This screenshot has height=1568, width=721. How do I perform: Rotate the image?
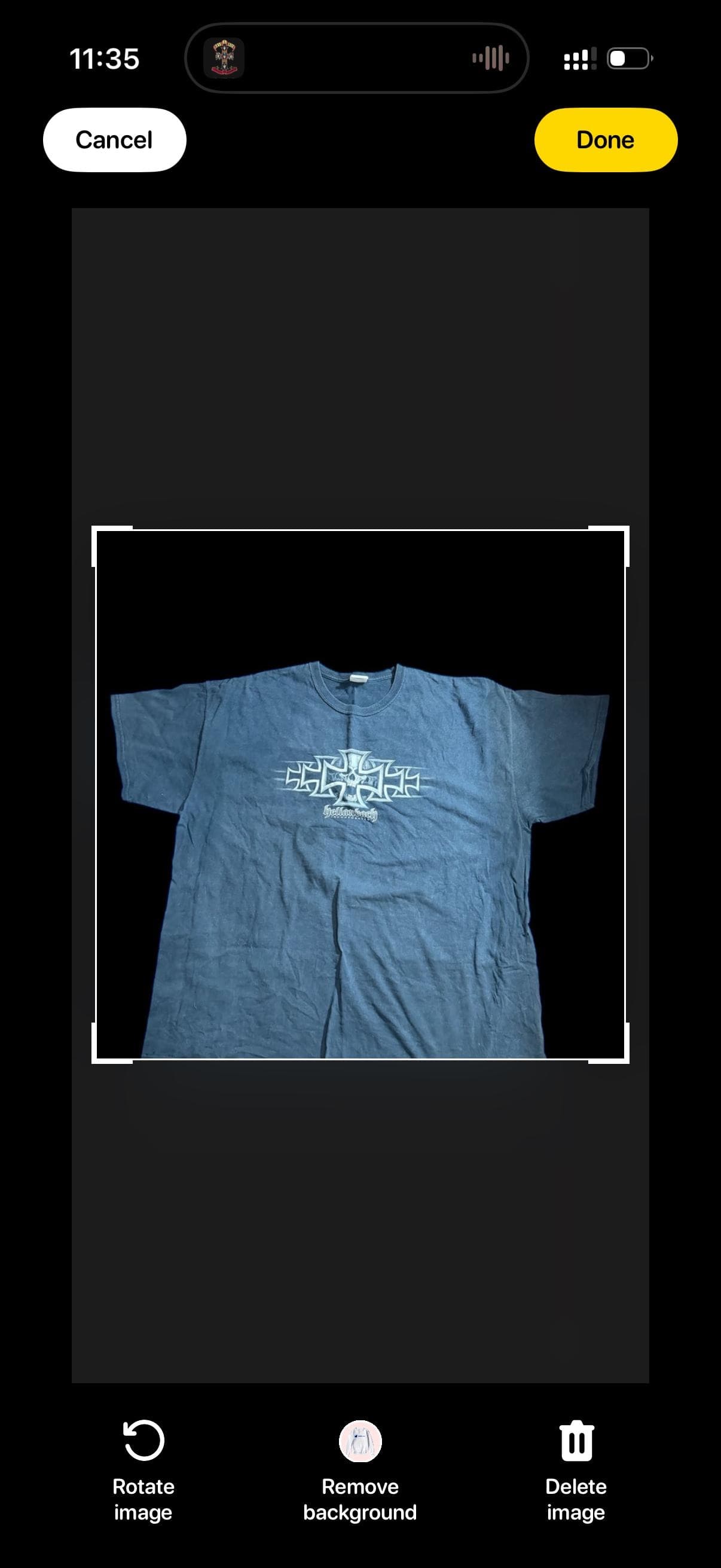point(143,1468)
